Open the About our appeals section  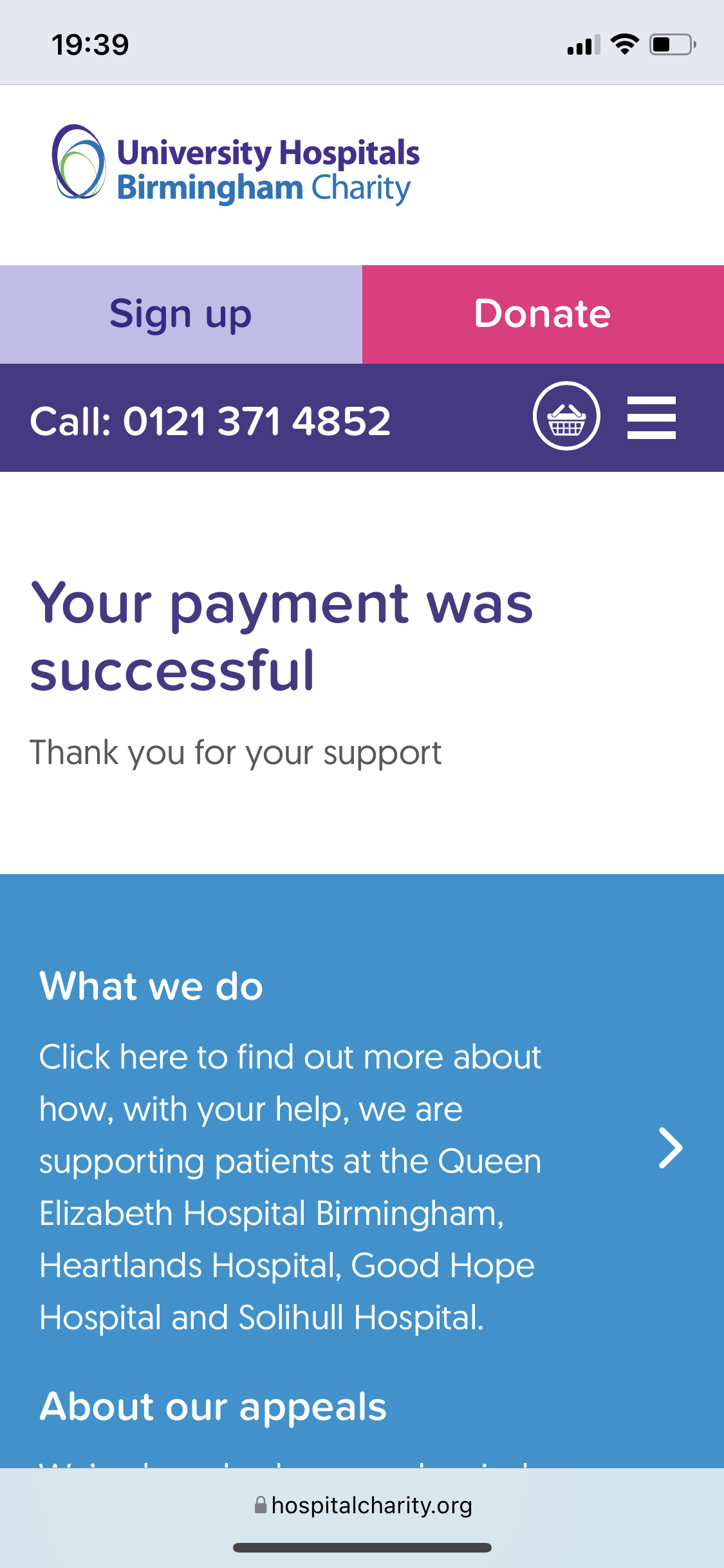[x=213, y=1406]
